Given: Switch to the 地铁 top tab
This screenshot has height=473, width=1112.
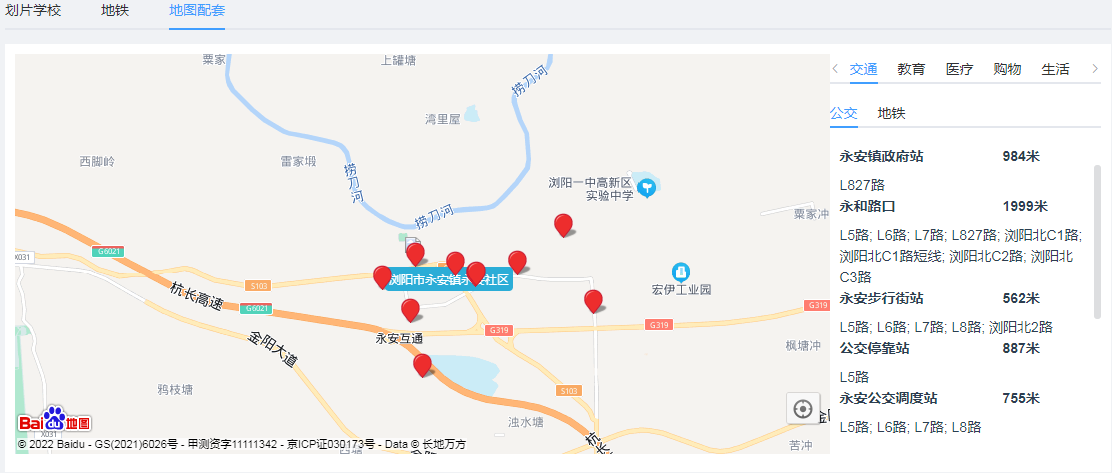Looking at the screenshot, I should coord(115,11).
